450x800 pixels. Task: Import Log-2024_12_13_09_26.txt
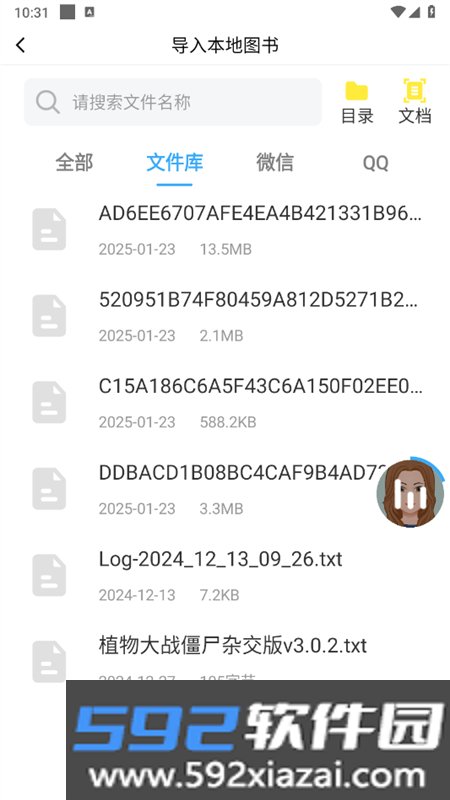225,576
